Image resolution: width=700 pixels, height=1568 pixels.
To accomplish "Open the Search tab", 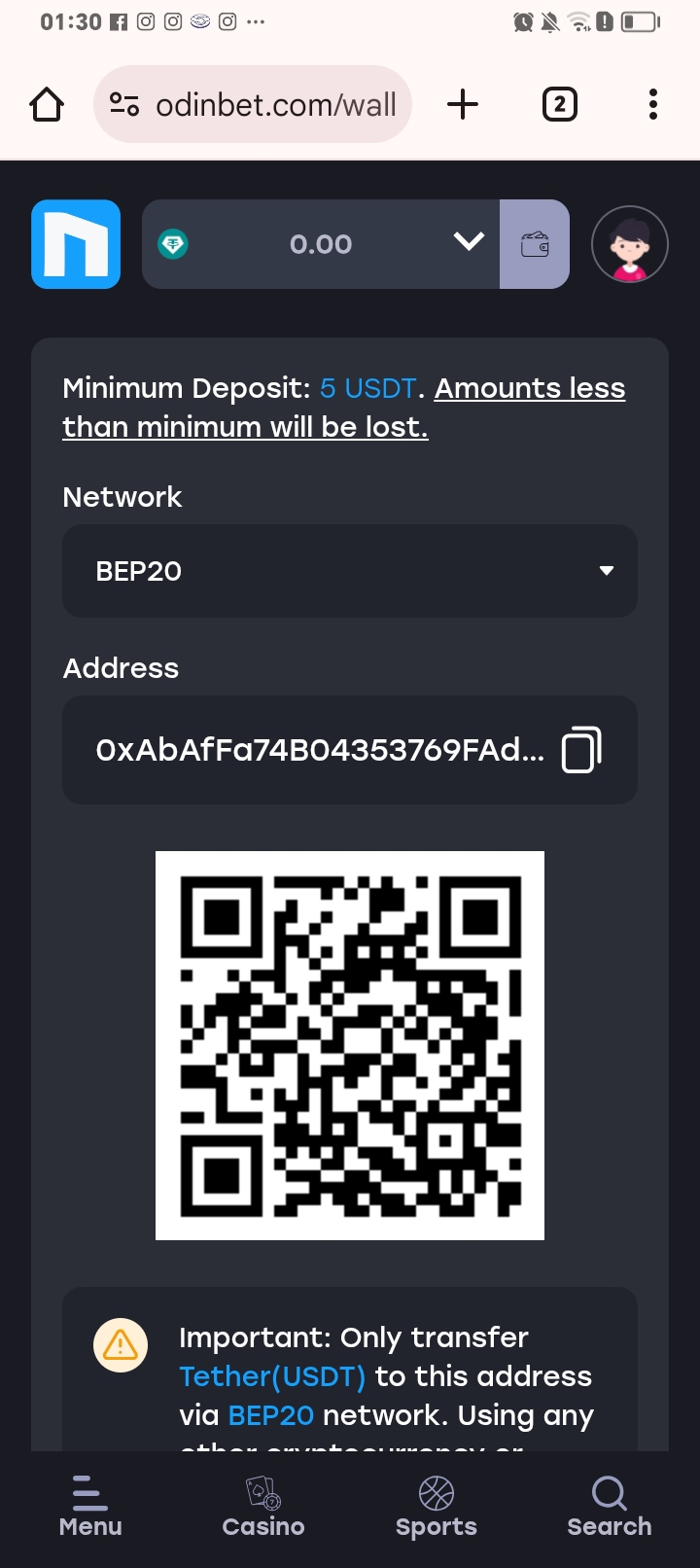I will (x=610, y=1507).
